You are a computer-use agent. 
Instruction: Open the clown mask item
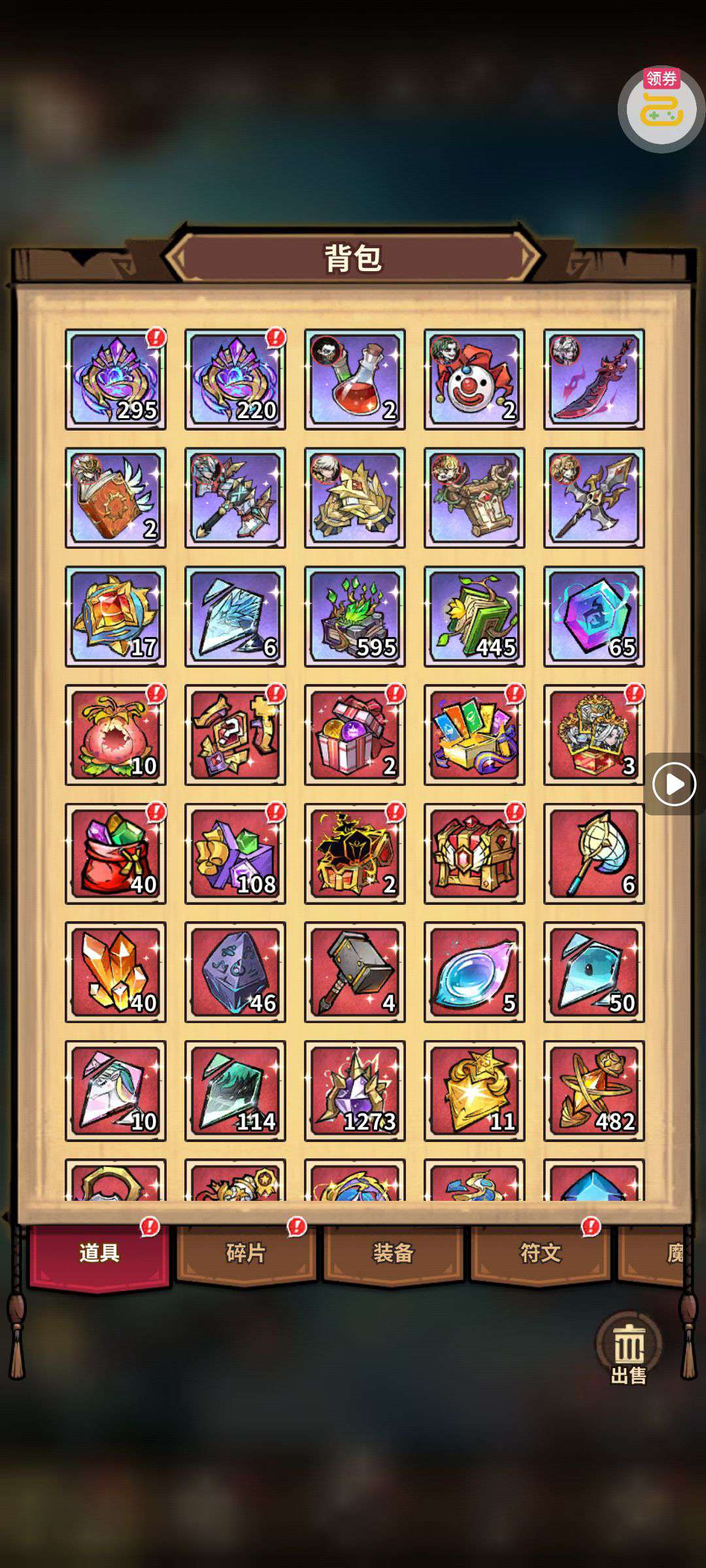coord(475,379)
